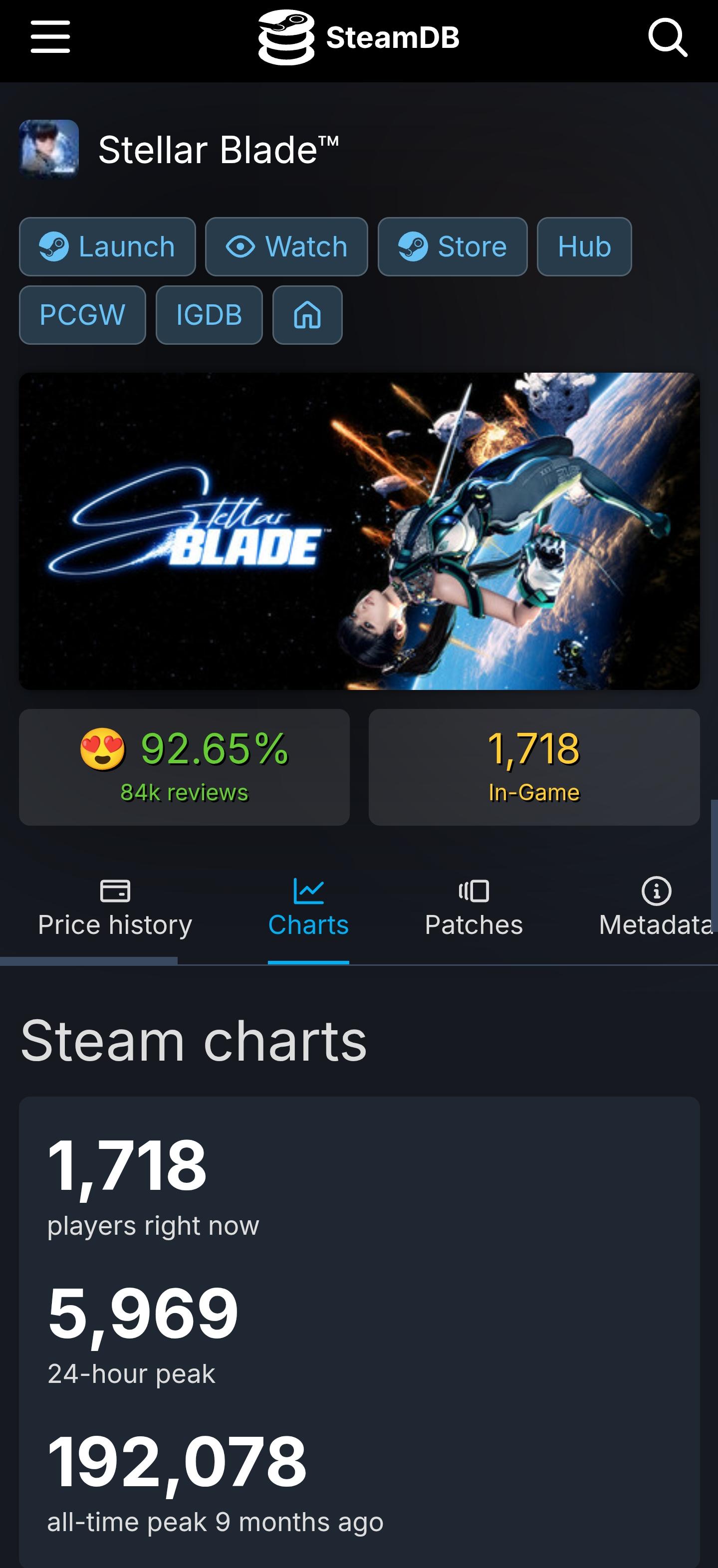Open the IGDB page link
The height and width of the screenshot is (1568, 718).
[209, 315]
